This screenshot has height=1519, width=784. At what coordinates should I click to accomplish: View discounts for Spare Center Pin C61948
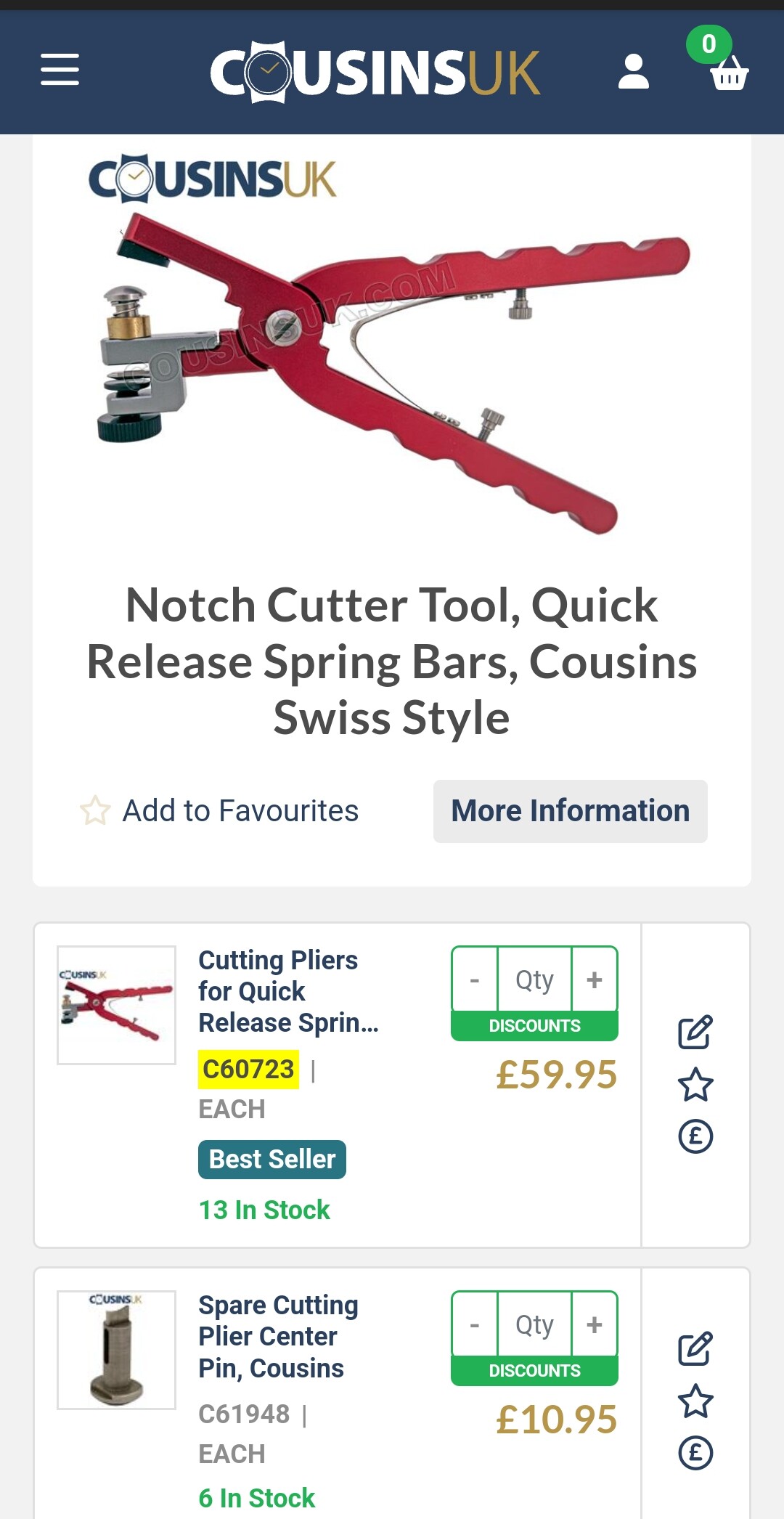[x=534, y=1371]
